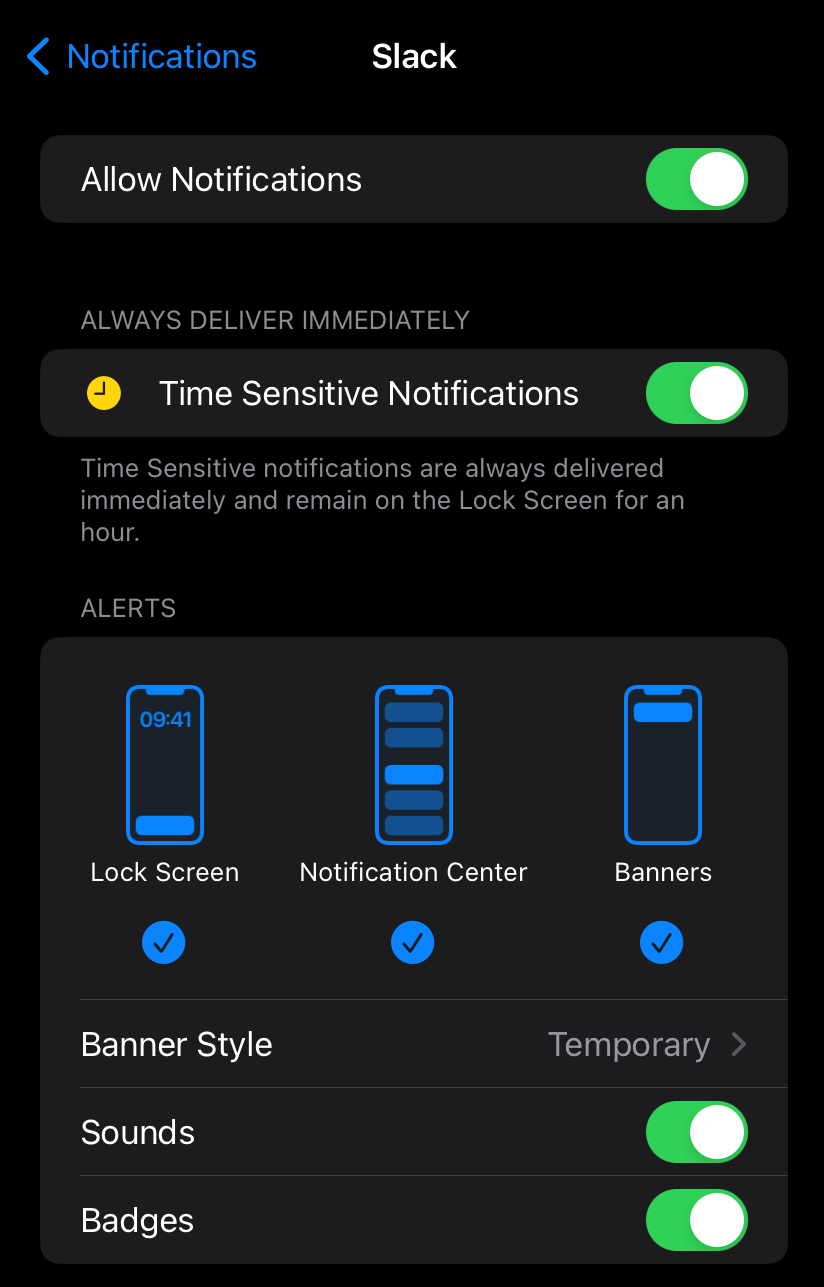Uncheck the Lock Screen alert checkmark
The height and width of the screenshot is (1287, 824).
(x=163, y=942)
